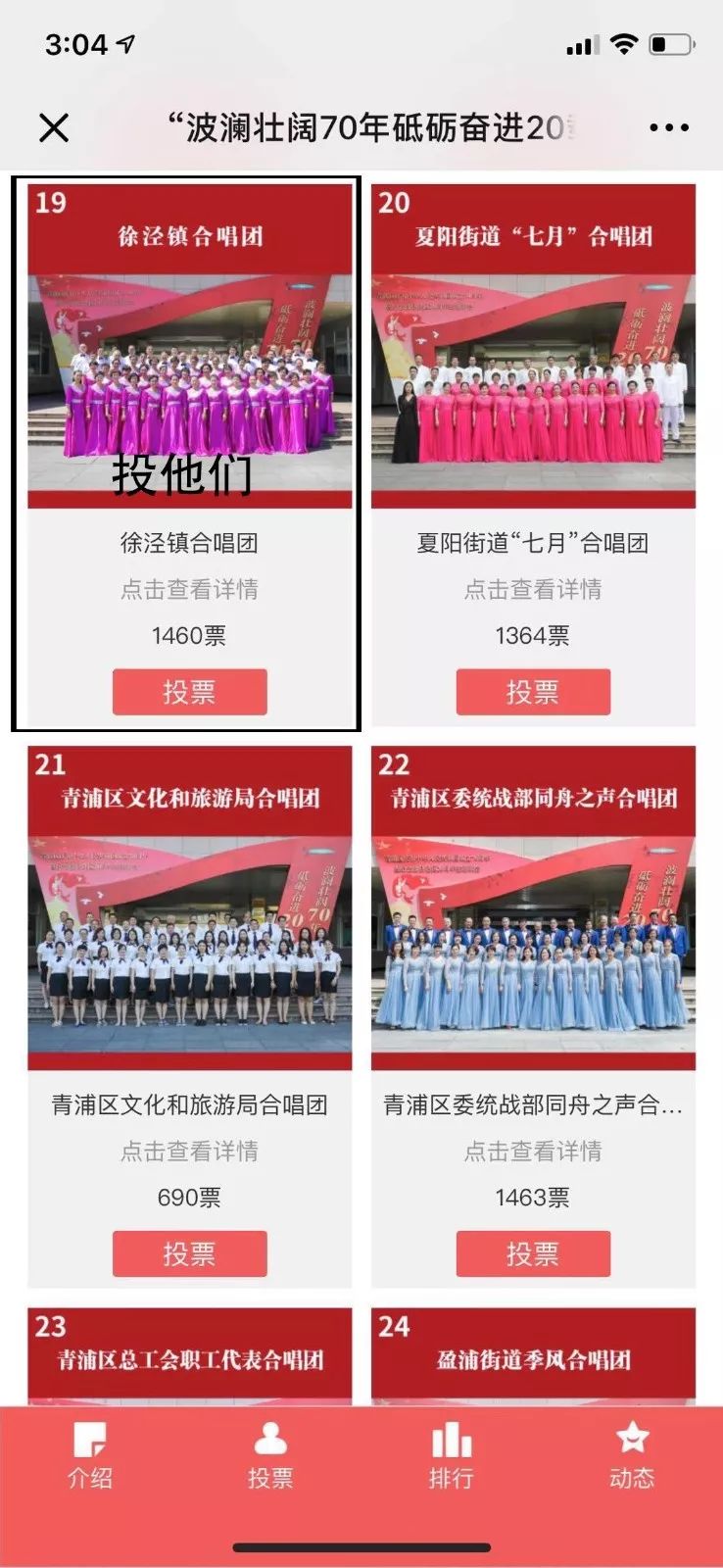
Task: Open the three-dot overflow menu
Action: point(669,127)
